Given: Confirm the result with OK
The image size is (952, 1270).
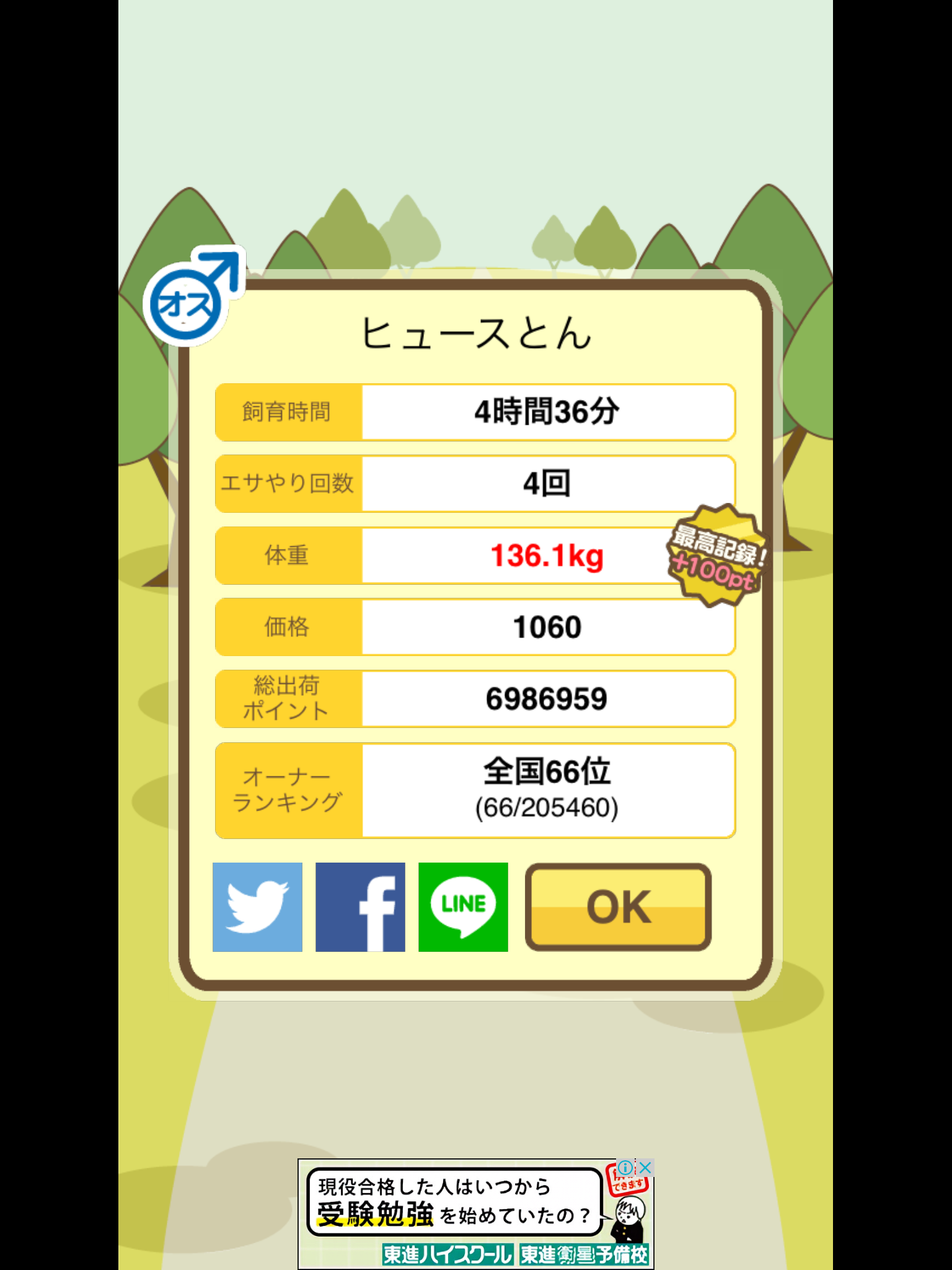Looking at the screenshot, I should (x=618, y=907).
